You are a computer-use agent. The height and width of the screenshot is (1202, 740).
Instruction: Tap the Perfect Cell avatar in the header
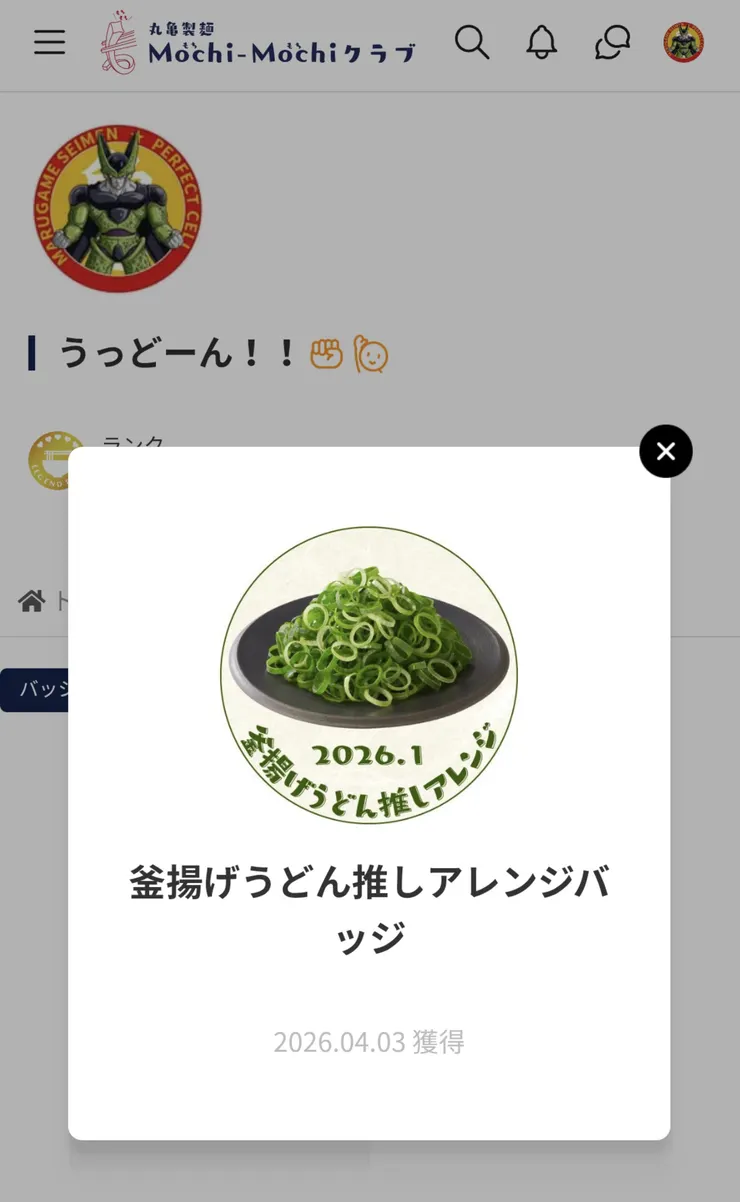pos(683,43)
